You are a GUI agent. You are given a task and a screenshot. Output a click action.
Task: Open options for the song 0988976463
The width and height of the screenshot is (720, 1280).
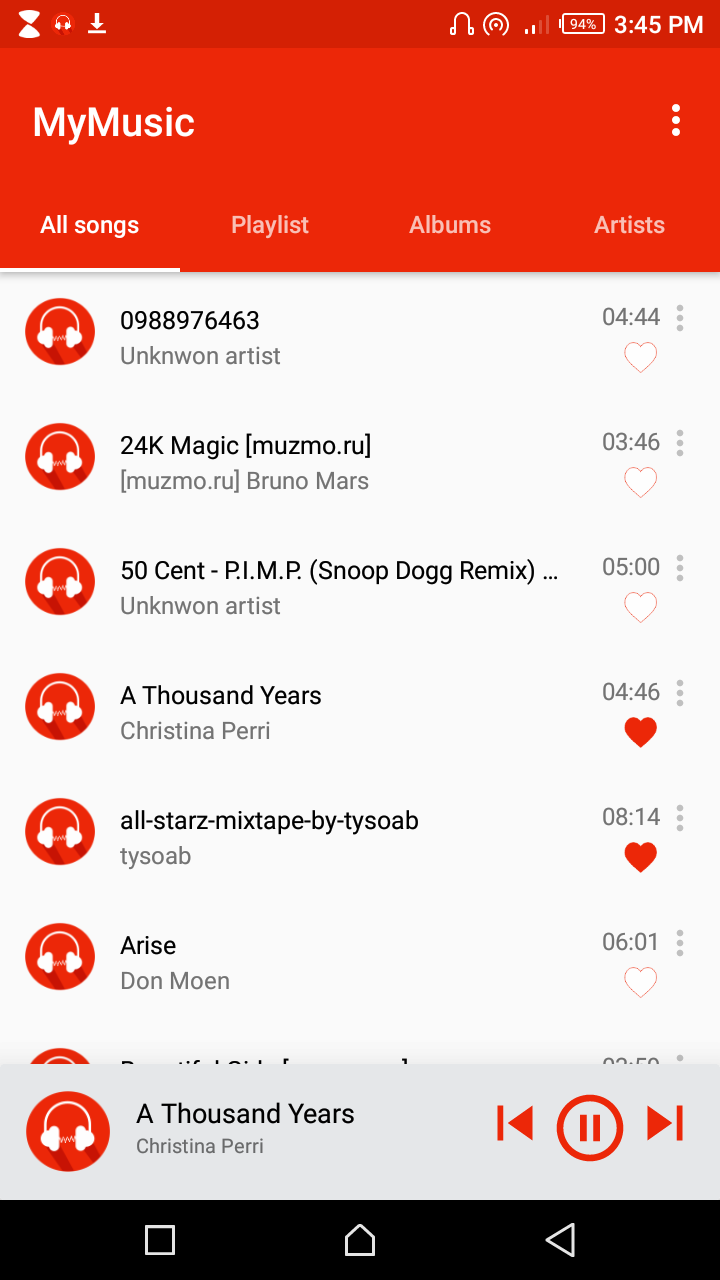click(x=680, y=318)
